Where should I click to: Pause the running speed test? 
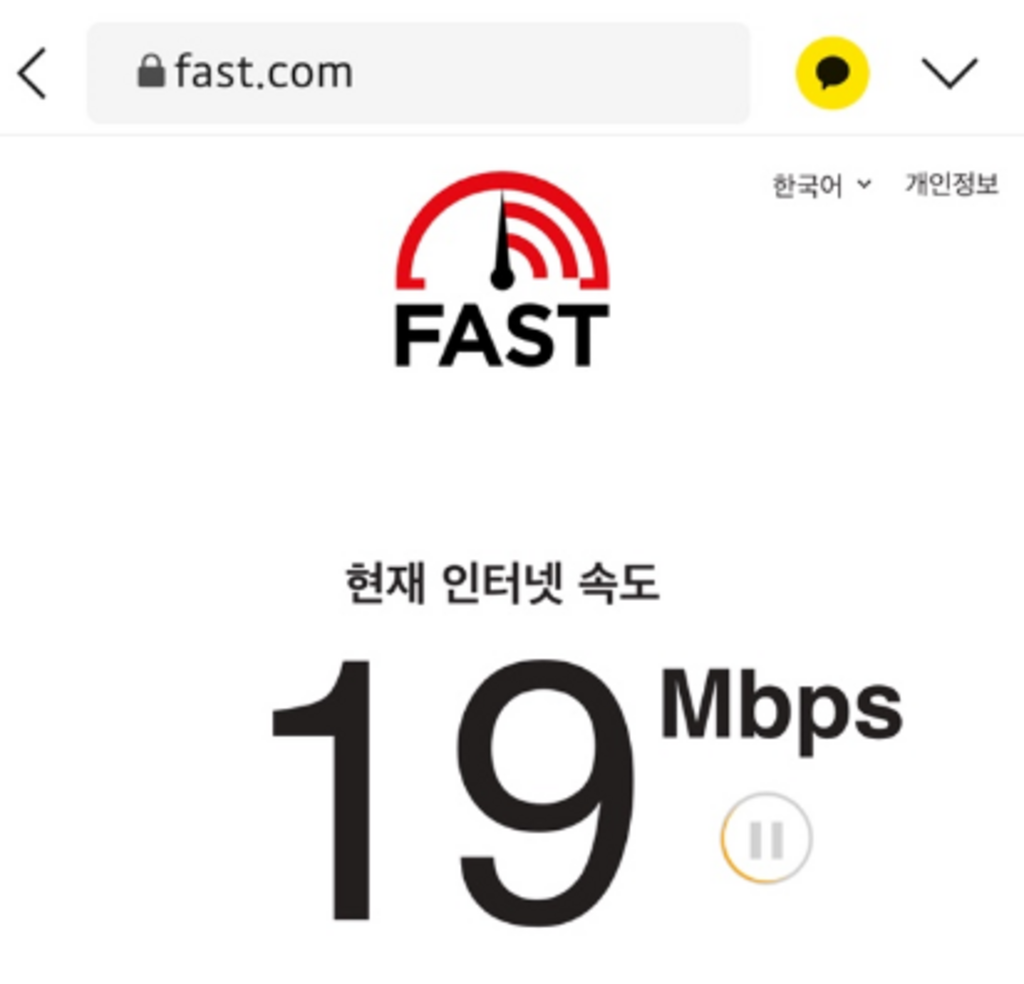(766, 839)
